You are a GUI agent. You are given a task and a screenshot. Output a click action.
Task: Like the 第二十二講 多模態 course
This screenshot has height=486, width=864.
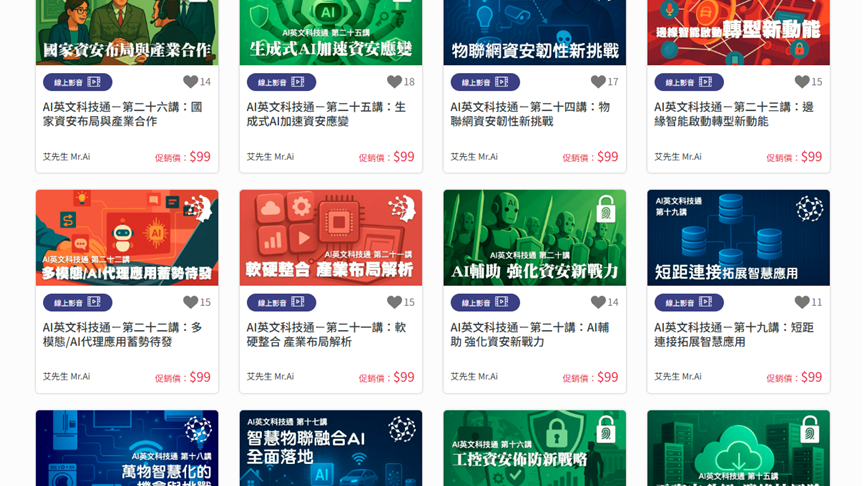(190, 302)
